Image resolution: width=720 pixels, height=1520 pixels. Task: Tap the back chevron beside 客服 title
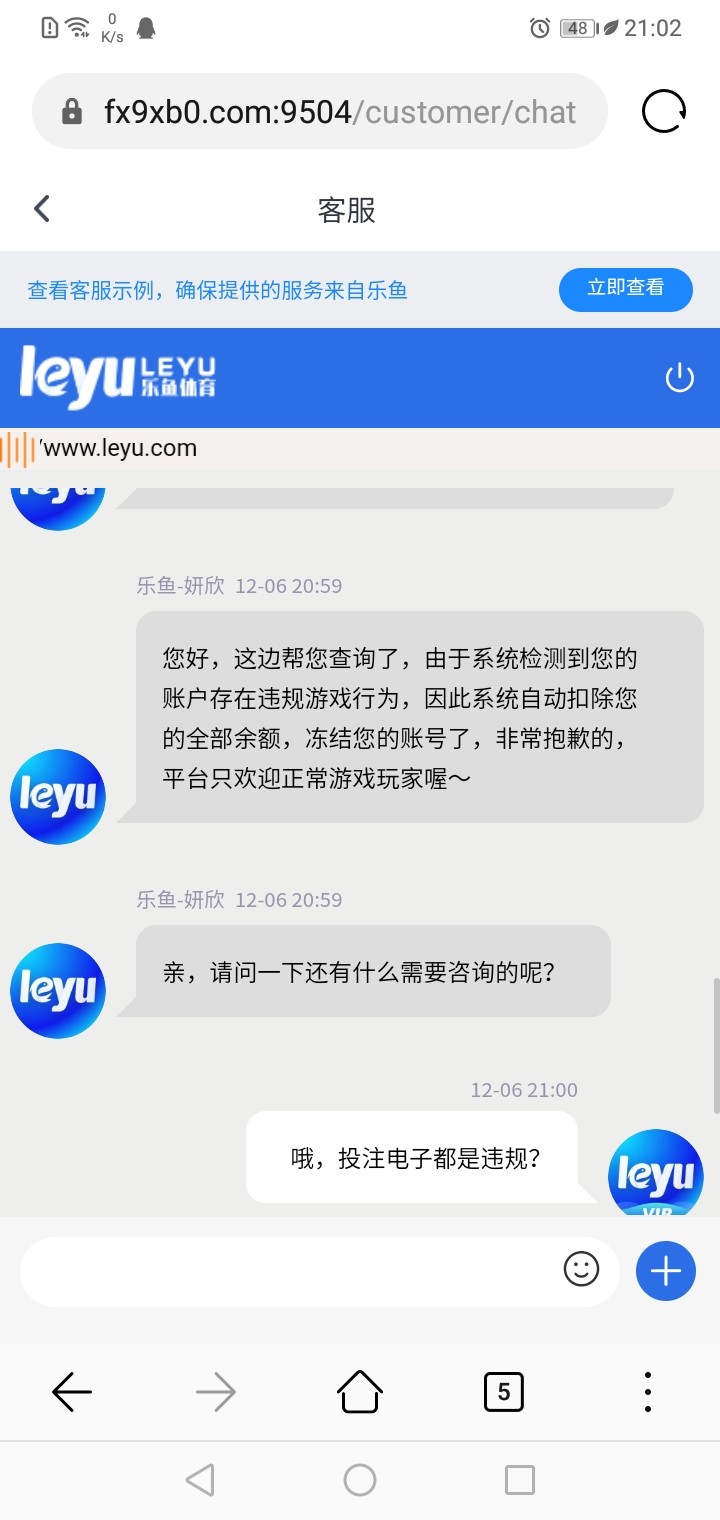[x=40, y=208]
